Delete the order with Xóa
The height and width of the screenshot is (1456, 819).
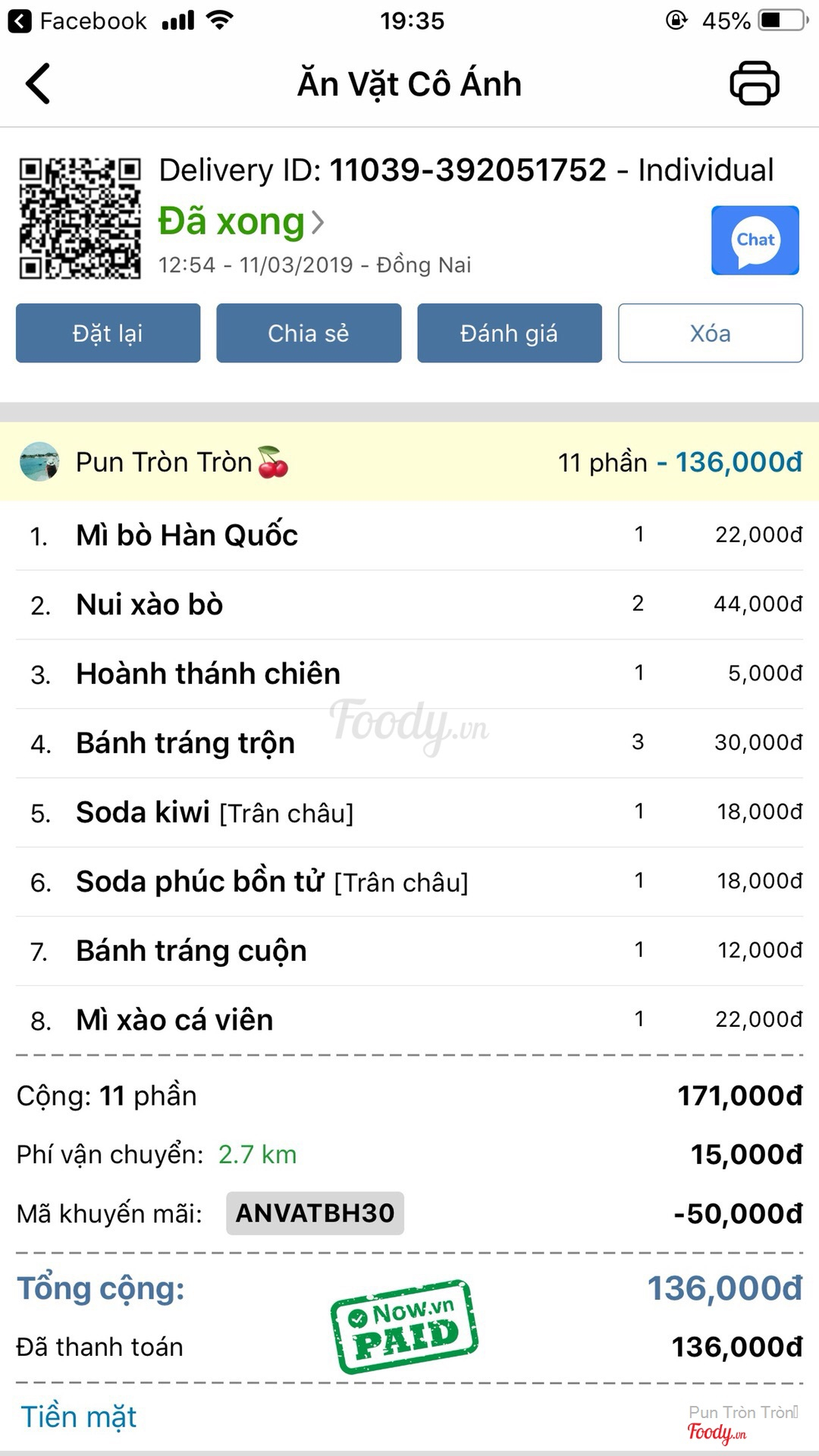coord(710,334)
